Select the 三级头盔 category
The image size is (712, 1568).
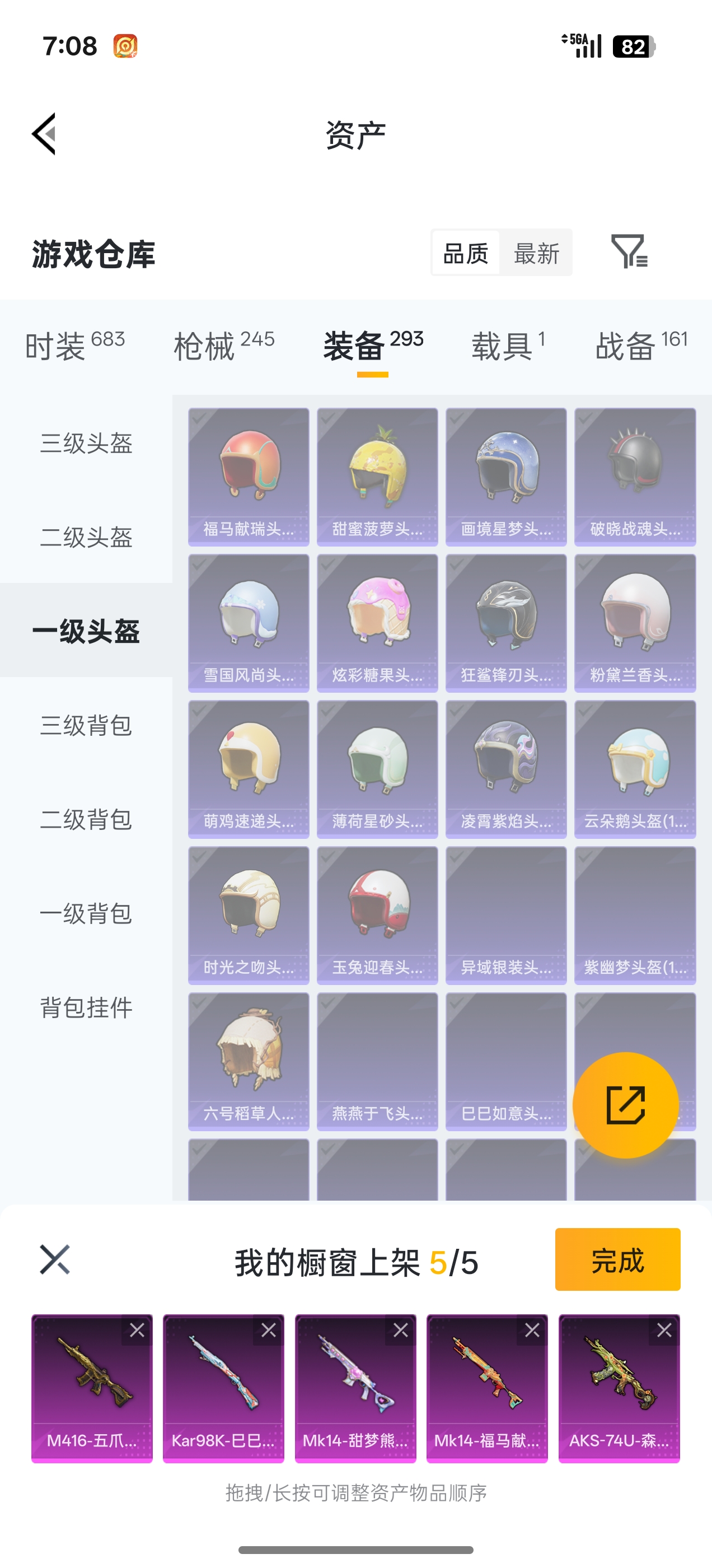click(86, 443)
